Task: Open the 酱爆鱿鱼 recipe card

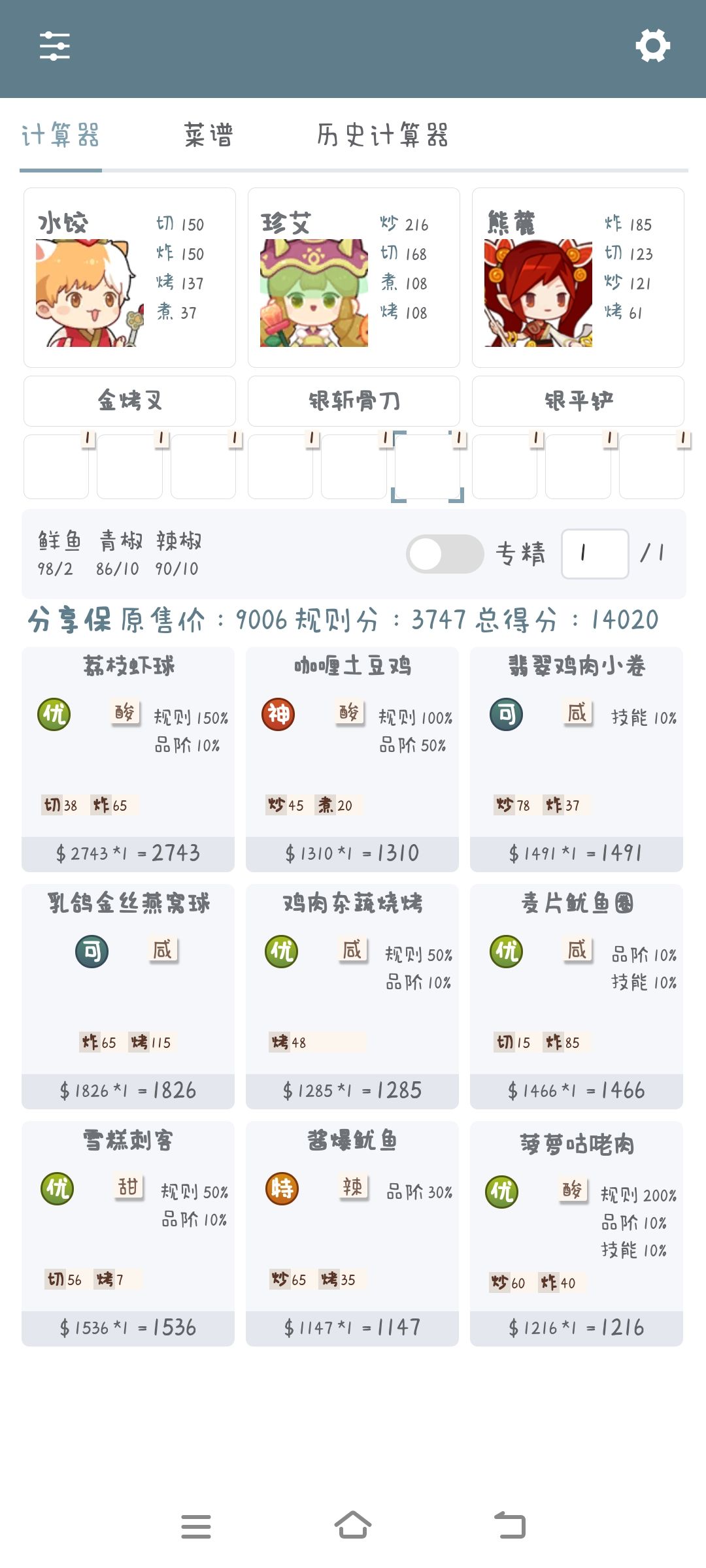Action: [x=352, y=1233]
